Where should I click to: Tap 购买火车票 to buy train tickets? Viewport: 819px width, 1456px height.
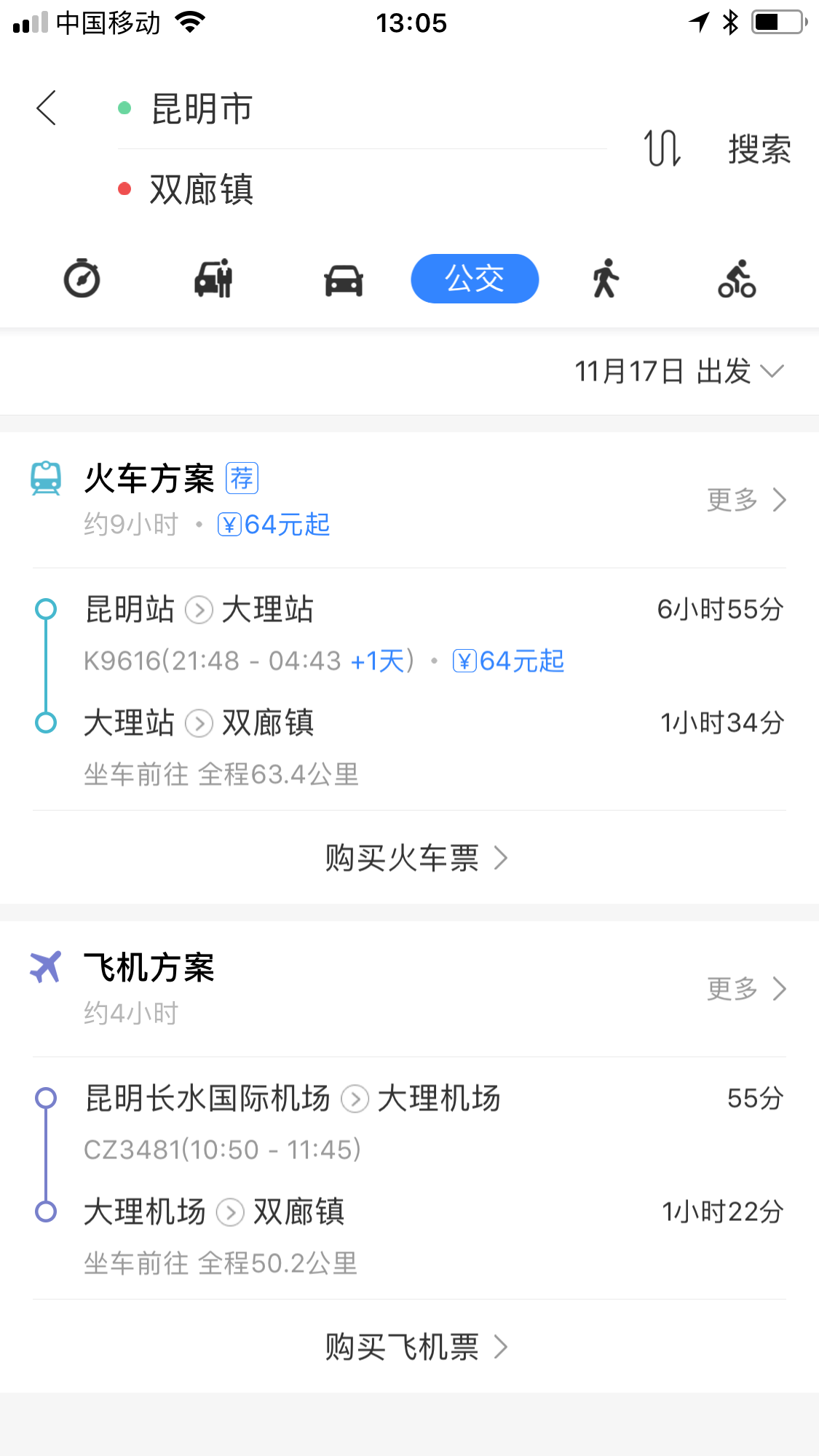pos(416,858)
